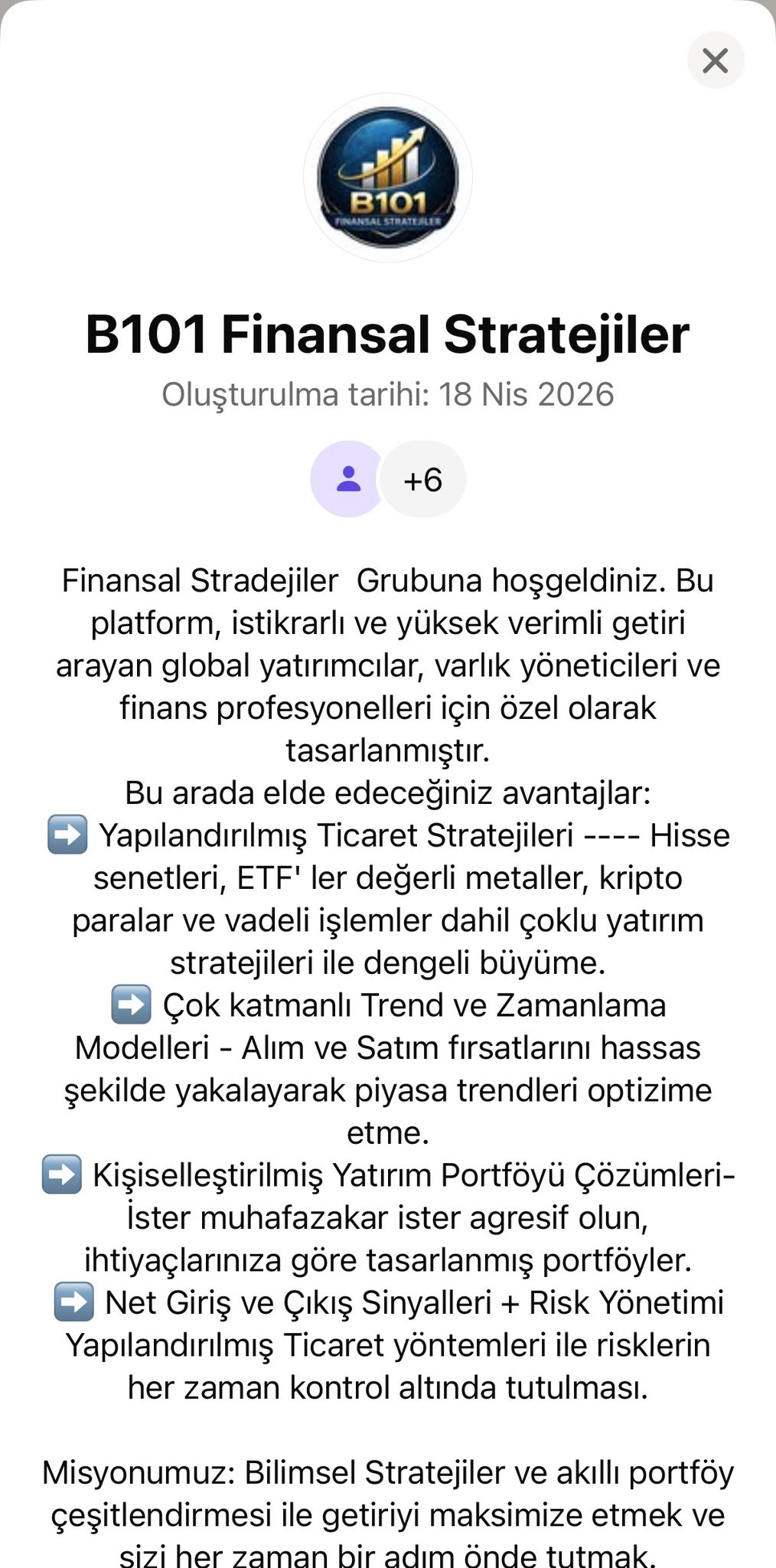Click the group name "B101 Finansal Stratejiler"
This screenshot has width=776, height=1568.
pyautogui.click(x=387, y=334)
